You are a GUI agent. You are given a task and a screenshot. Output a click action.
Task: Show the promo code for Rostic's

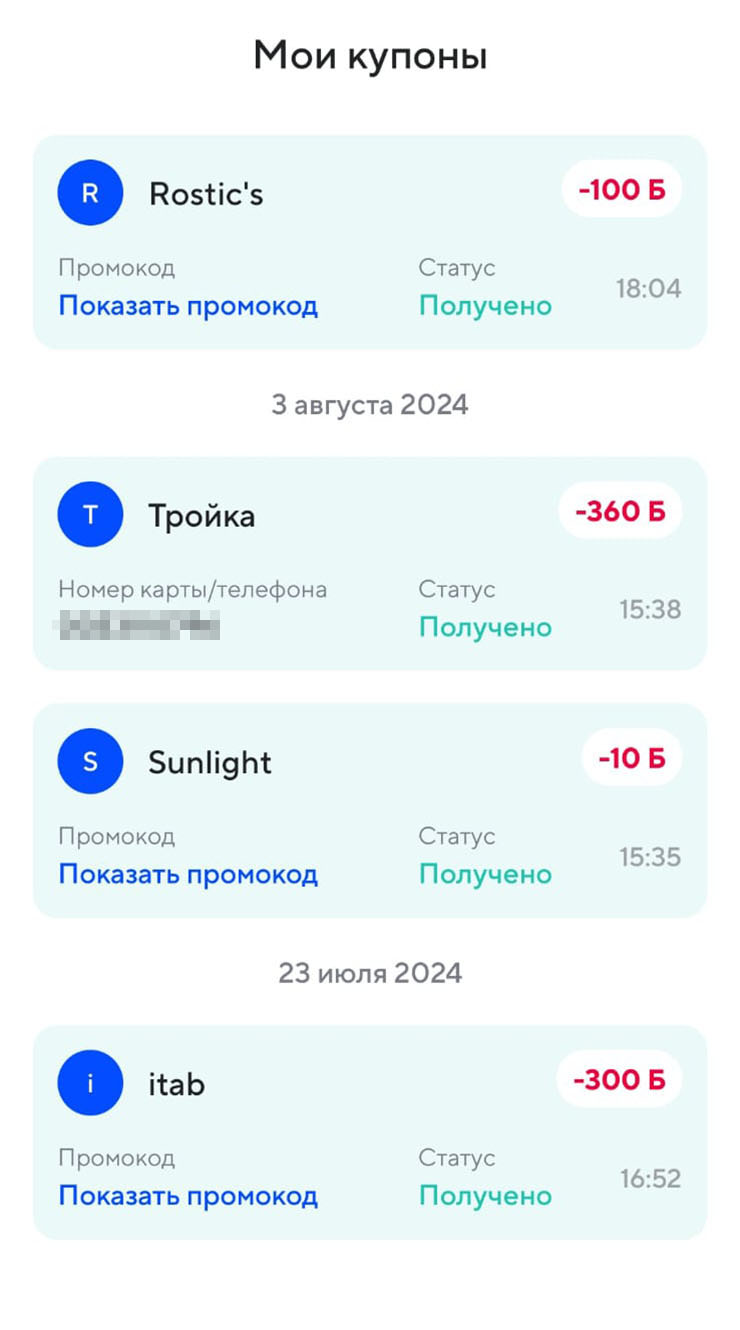[188, 306]
